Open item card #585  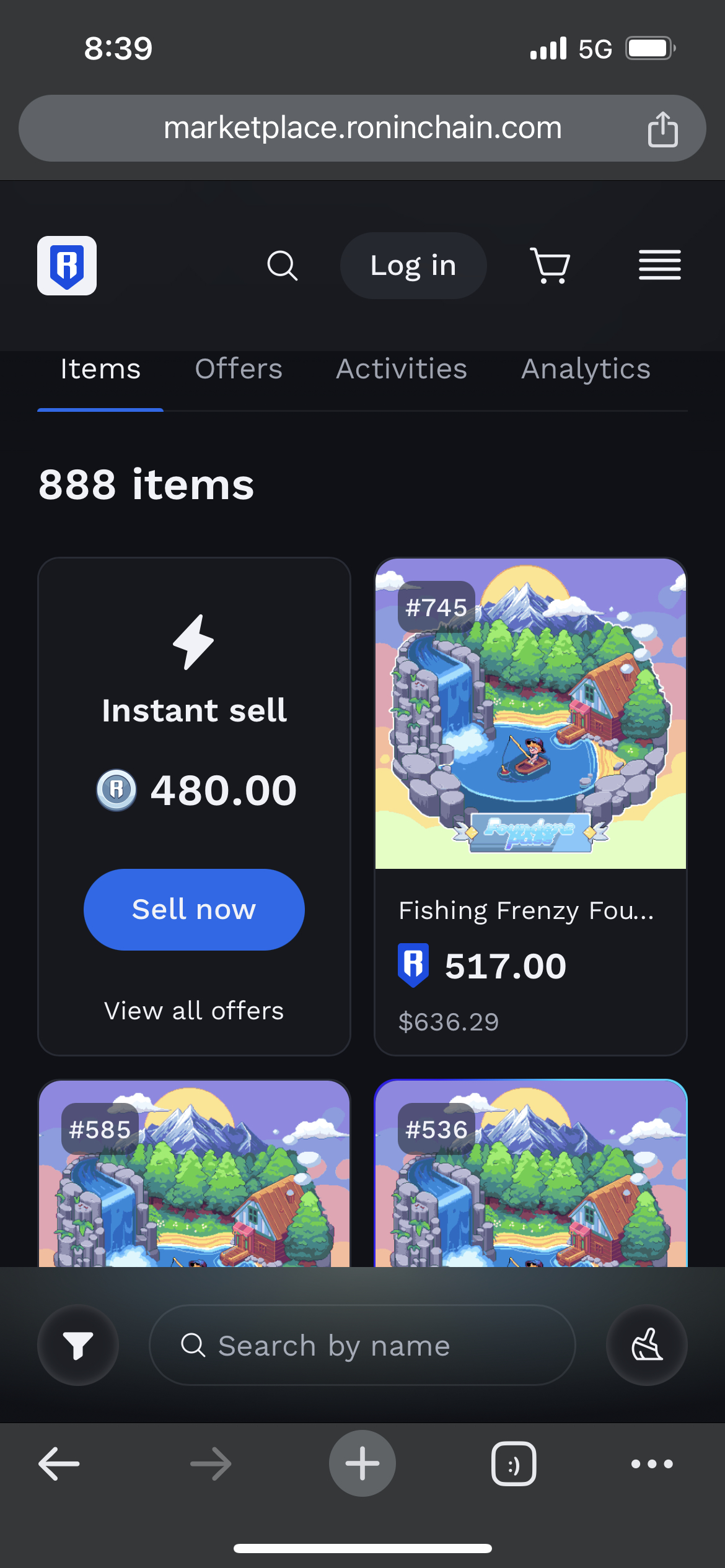point(194,1177)
